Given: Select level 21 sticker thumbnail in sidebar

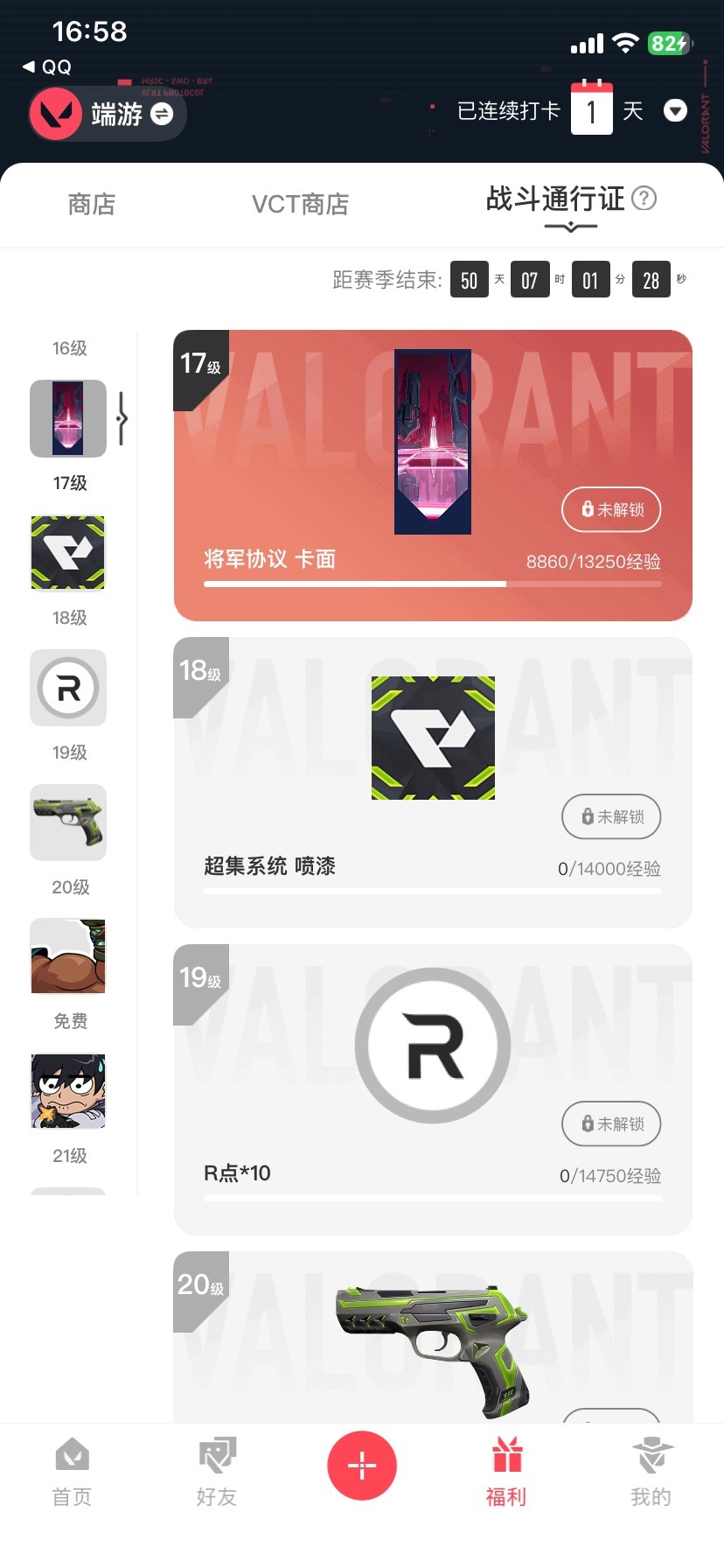Looking at the screenshot, I should 68,1091.
